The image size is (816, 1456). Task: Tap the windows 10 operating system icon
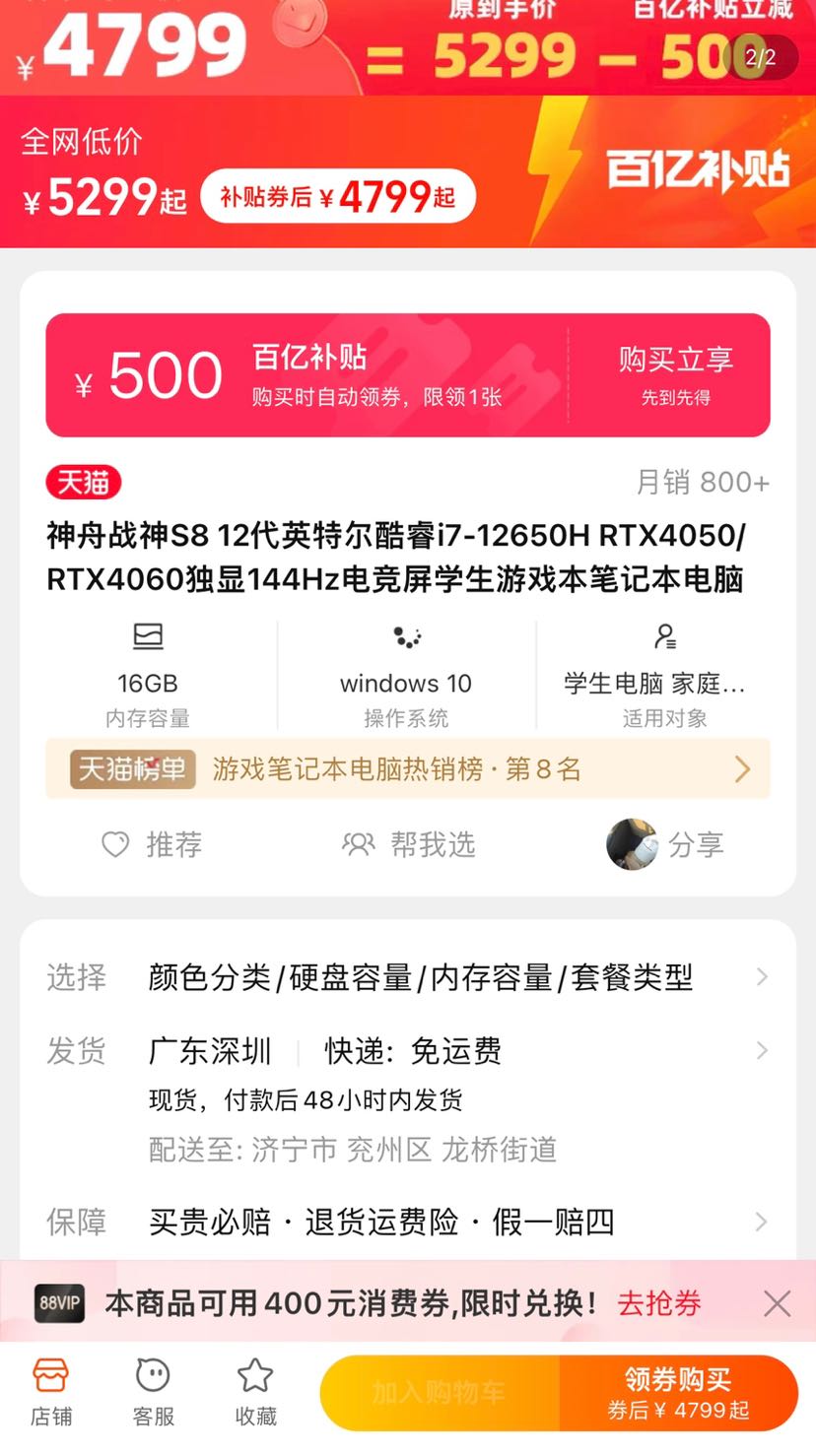pos(406,636)
